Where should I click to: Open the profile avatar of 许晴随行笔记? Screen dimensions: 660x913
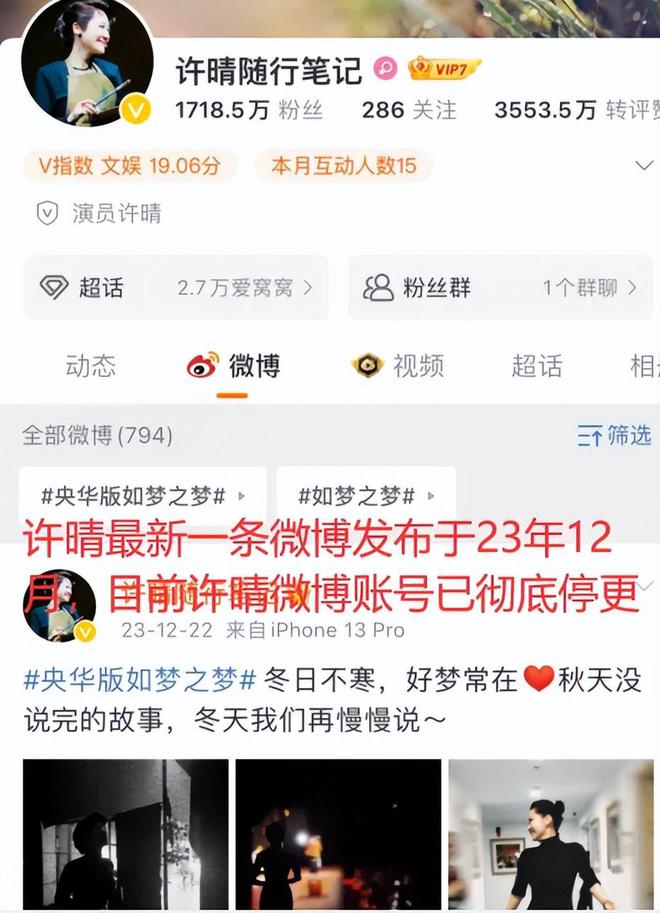pos(87,66)
